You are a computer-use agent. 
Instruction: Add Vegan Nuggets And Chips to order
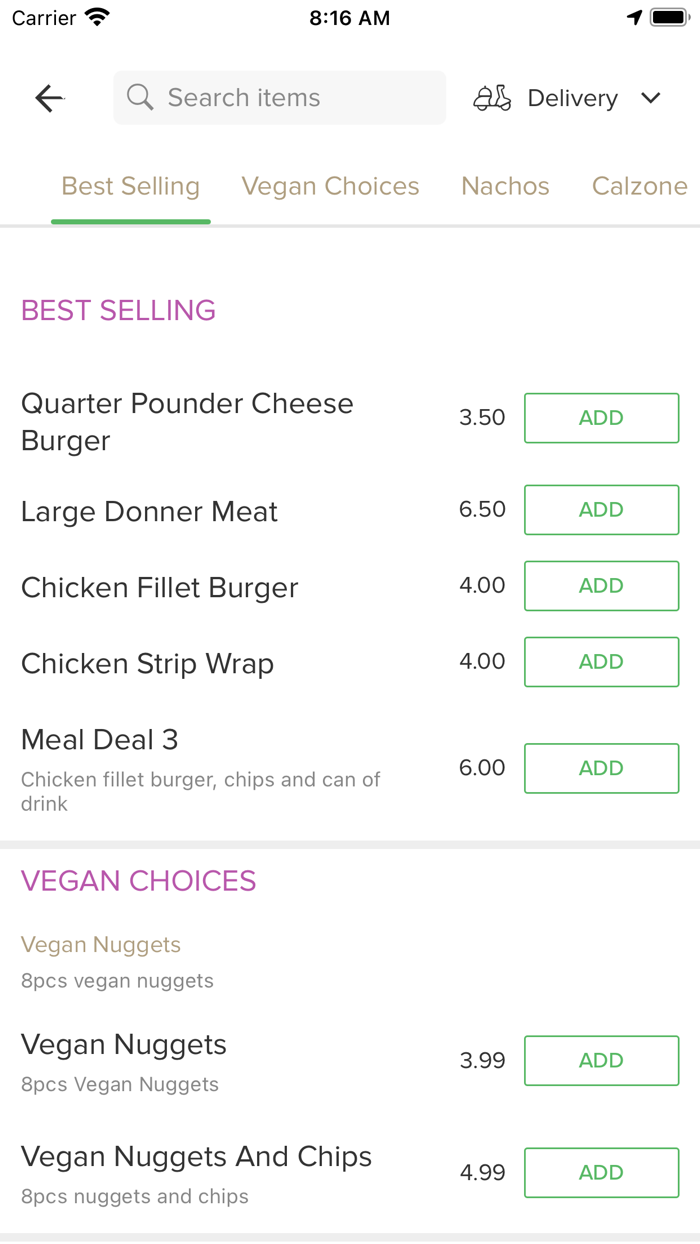pos(601,1173)
